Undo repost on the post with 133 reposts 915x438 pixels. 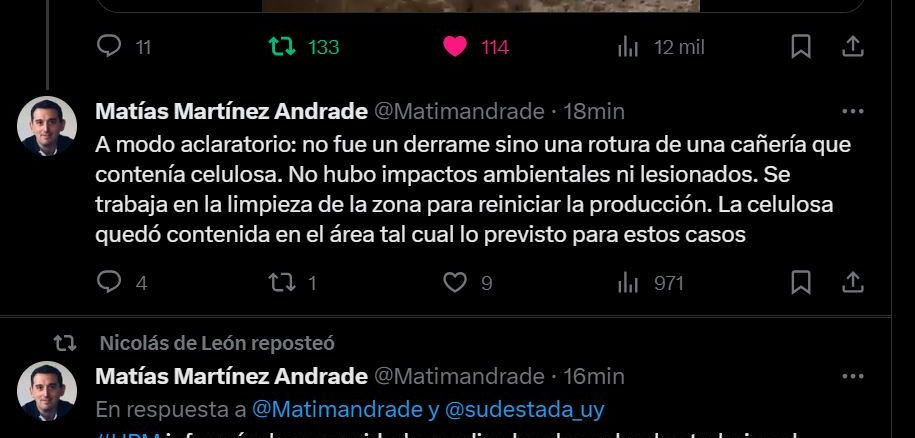pos(282,47)
